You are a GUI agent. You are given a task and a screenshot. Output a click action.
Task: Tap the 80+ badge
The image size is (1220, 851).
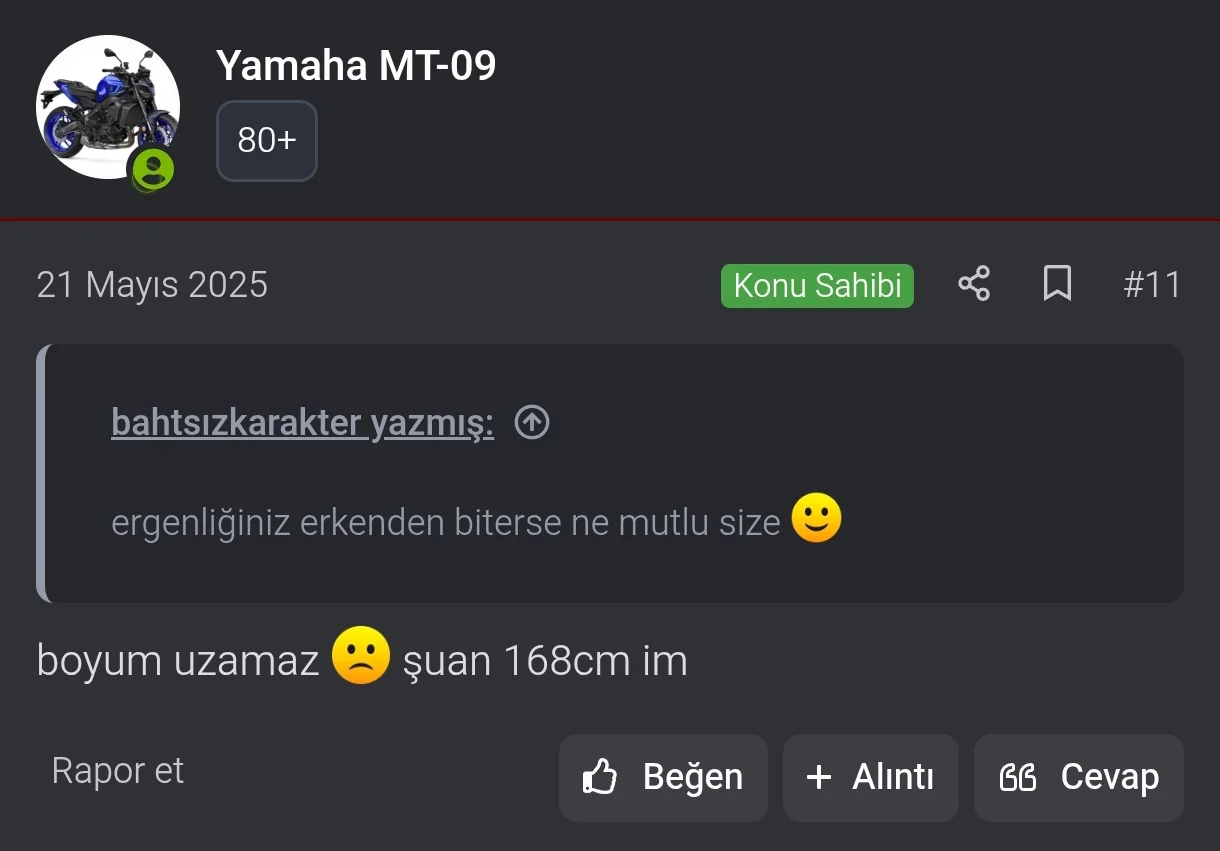coord(267,141)
